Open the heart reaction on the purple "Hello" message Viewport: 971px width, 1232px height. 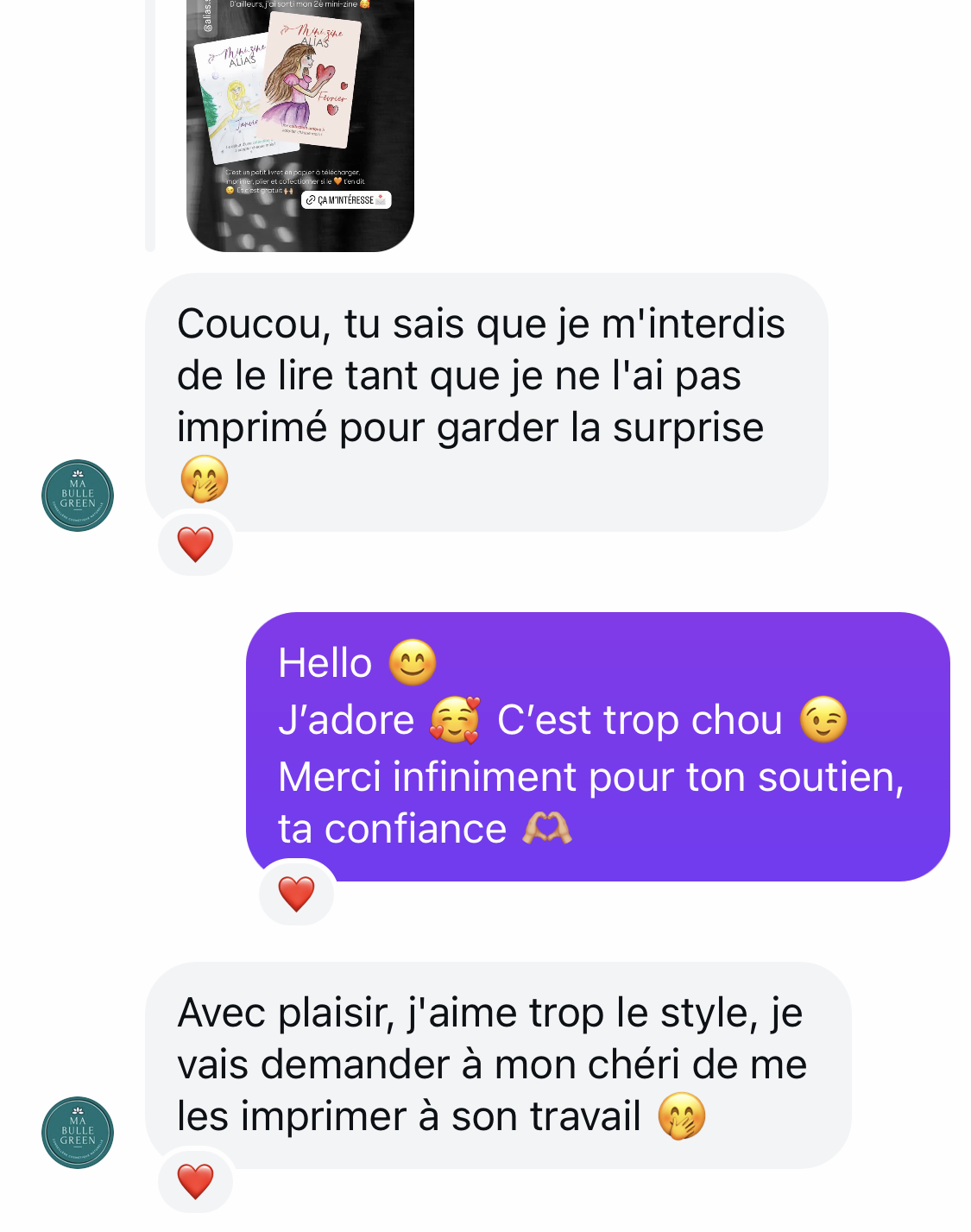point(296,894)
